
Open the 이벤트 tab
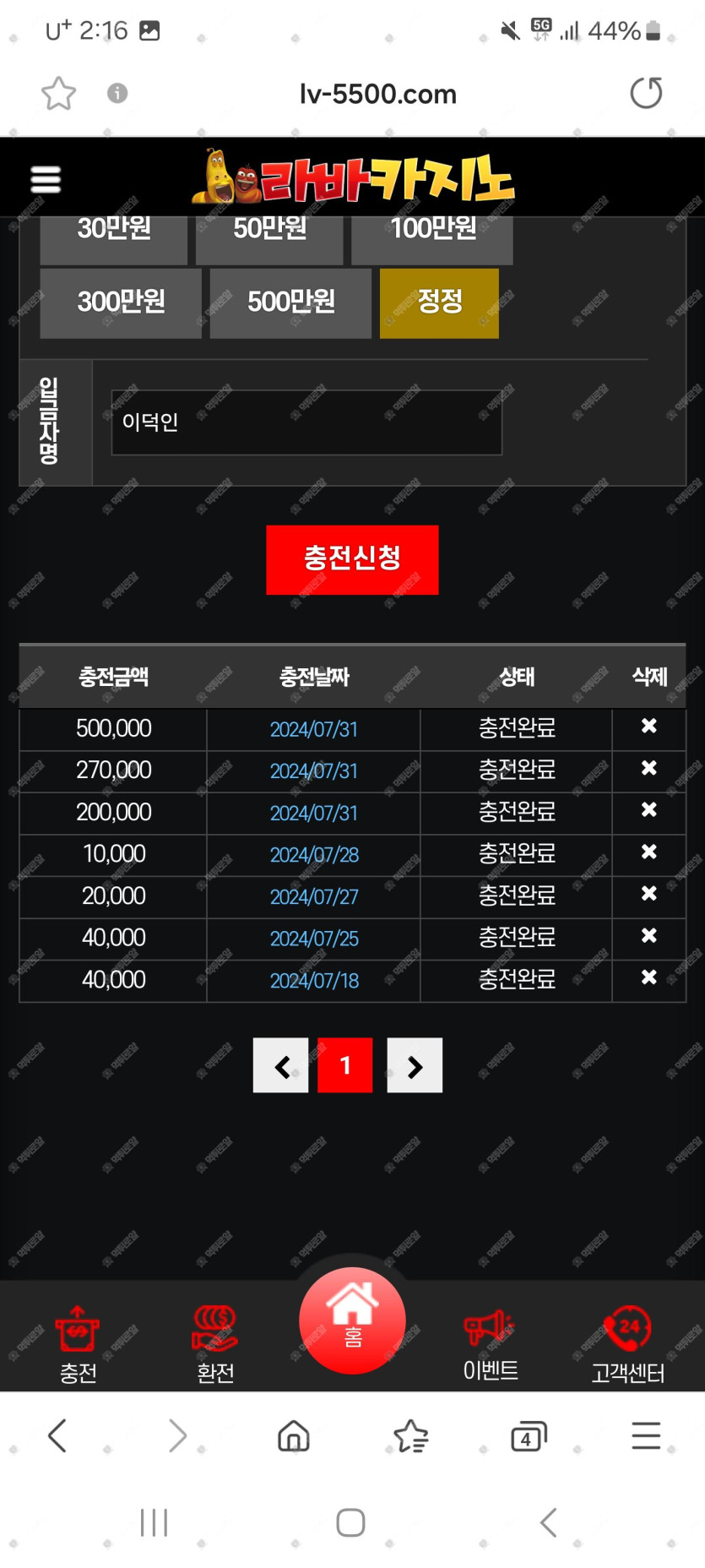pos(490,1343)
